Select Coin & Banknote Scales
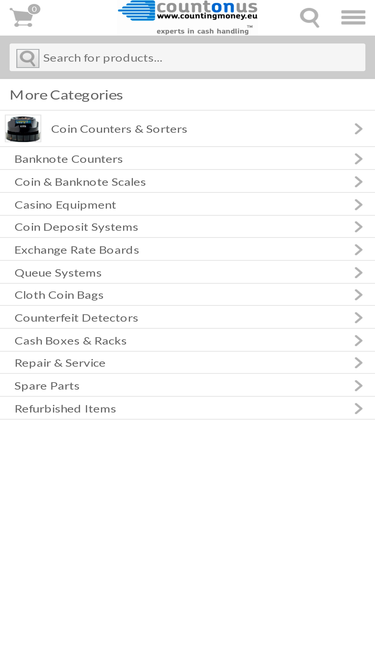 click(x=188, y=182)
